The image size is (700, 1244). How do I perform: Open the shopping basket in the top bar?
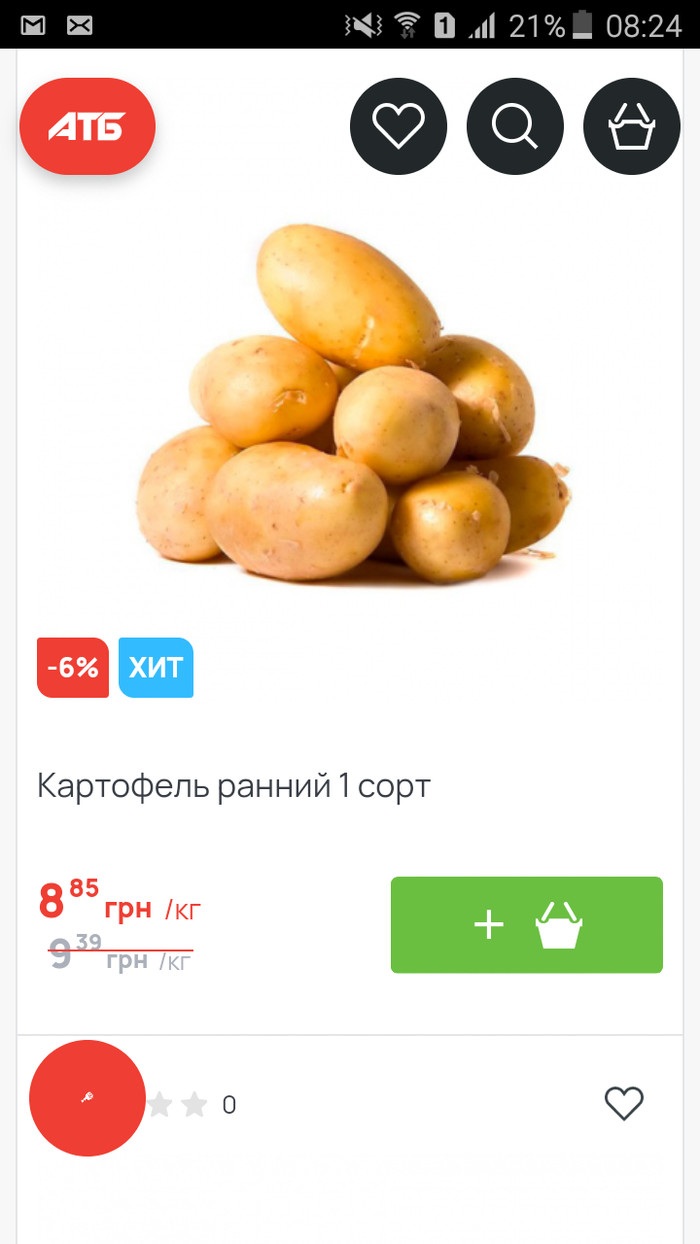coord(631,127)
